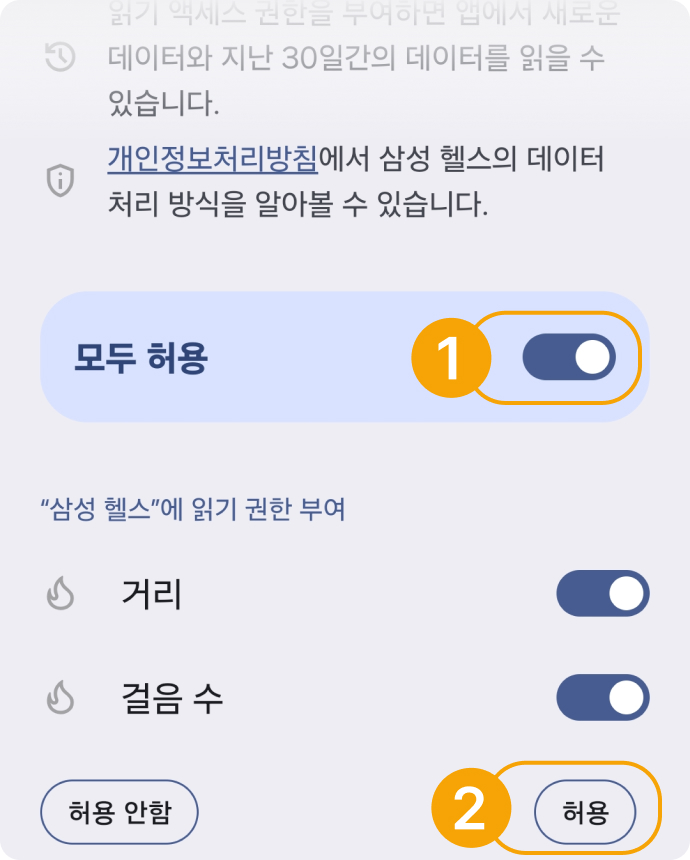Image resolution: width=690 pixels, height=860 pixels.
Task: Toggle the 모두 허용 switch
Action: coord(568,358)
